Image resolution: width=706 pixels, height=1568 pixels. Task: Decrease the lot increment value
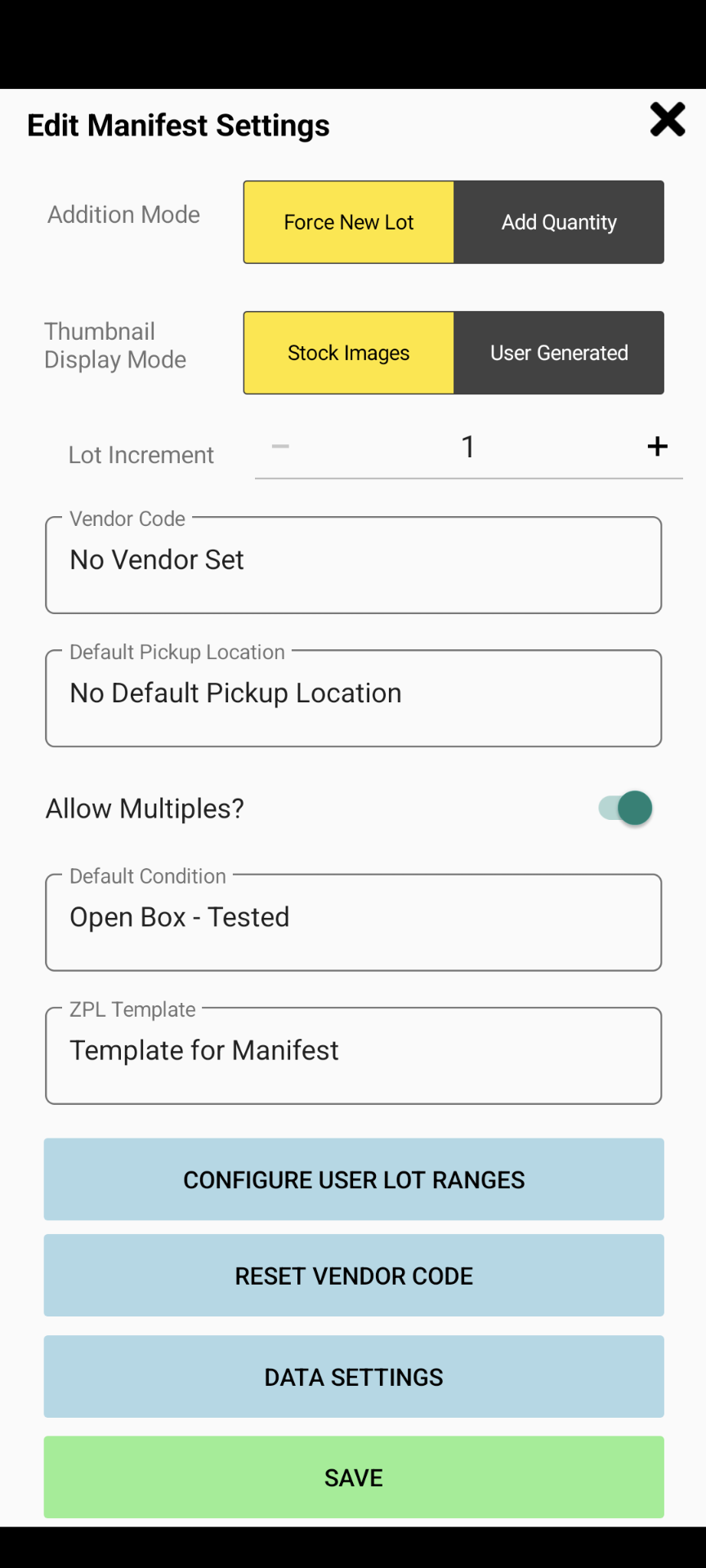click(280, 446)
